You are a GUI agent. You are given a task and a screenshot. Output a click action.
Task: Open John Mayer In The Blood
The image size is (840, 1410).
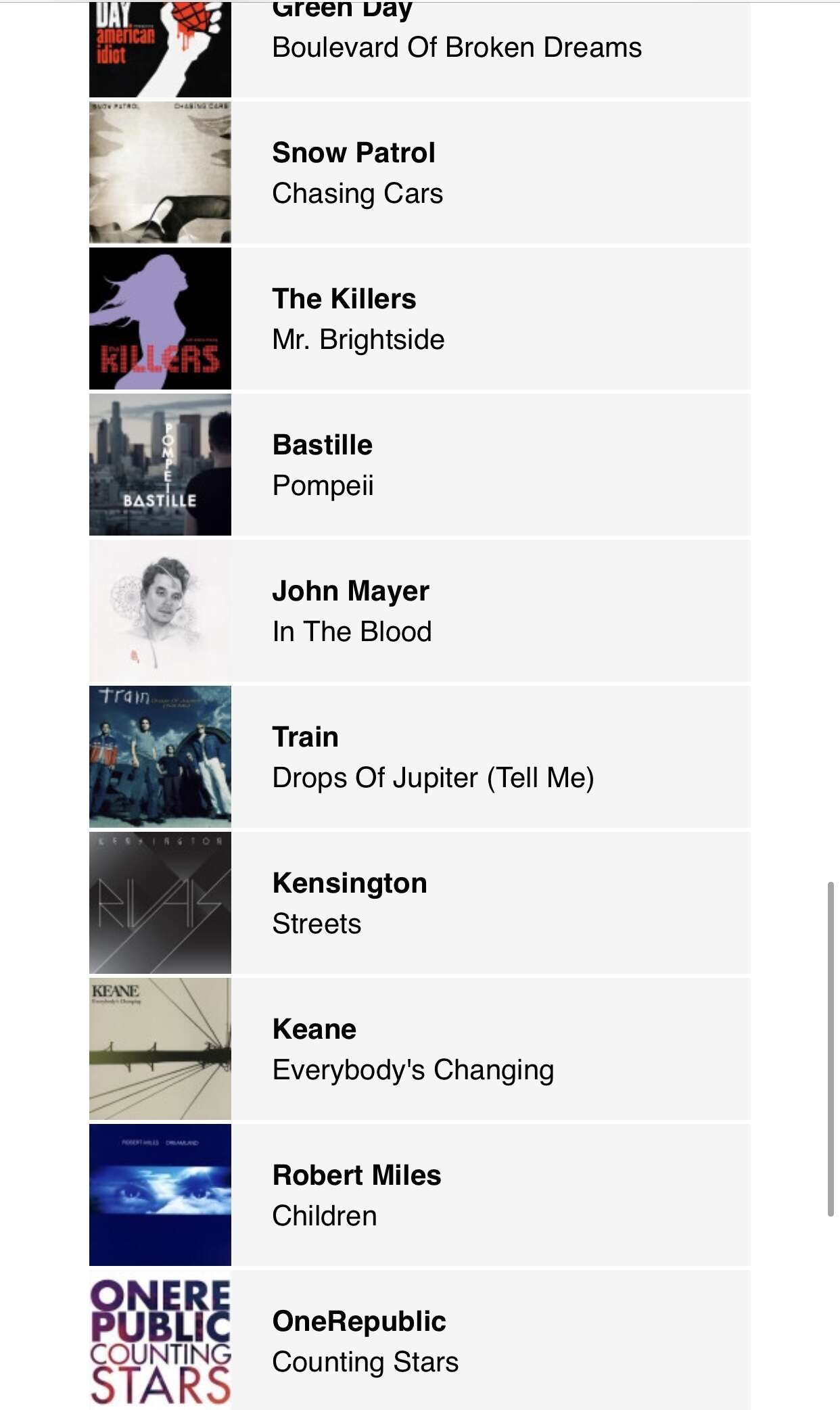pyautogui.click(x=419, y=611)
